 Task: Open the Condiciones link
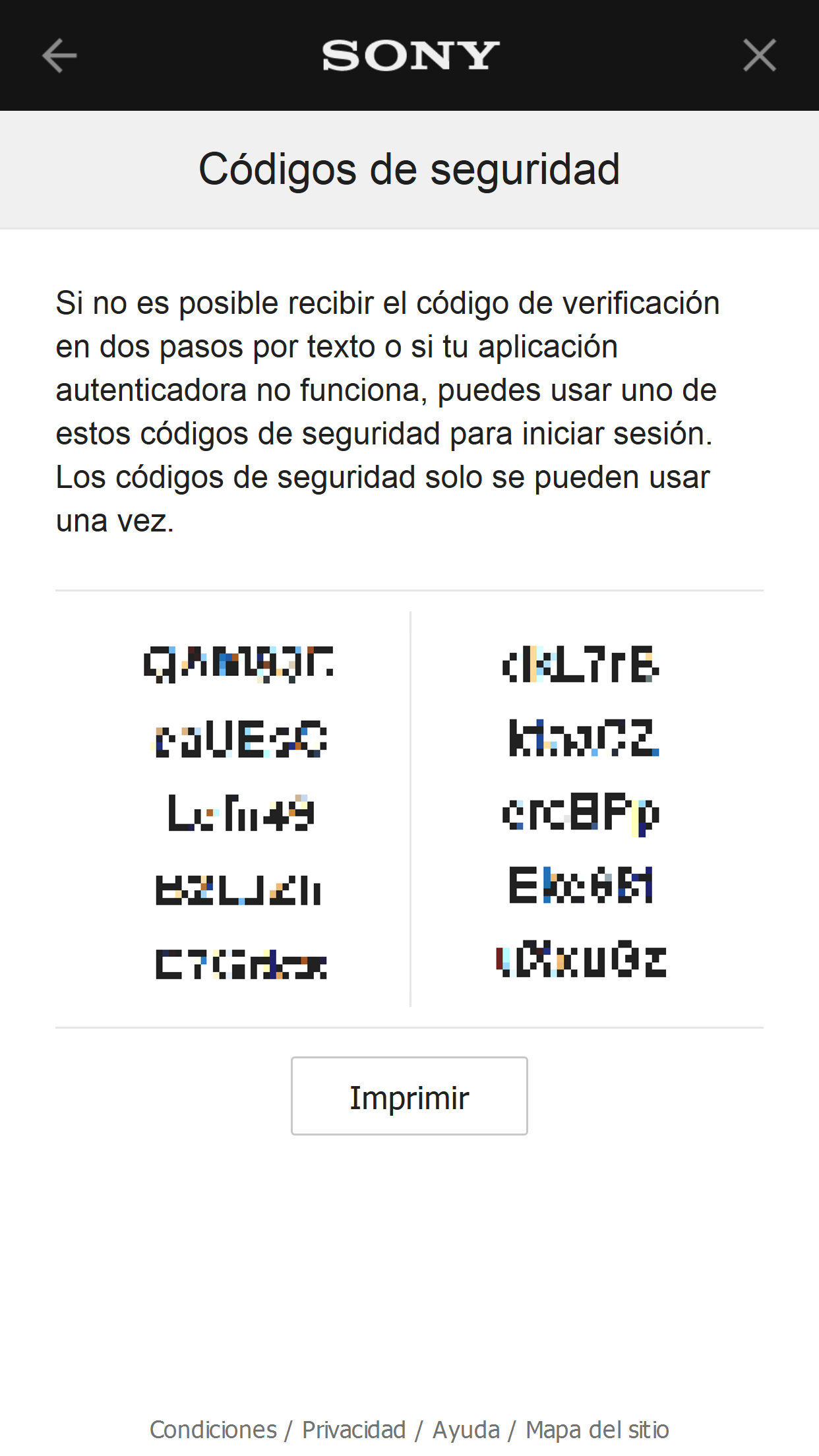point(213,1430)
